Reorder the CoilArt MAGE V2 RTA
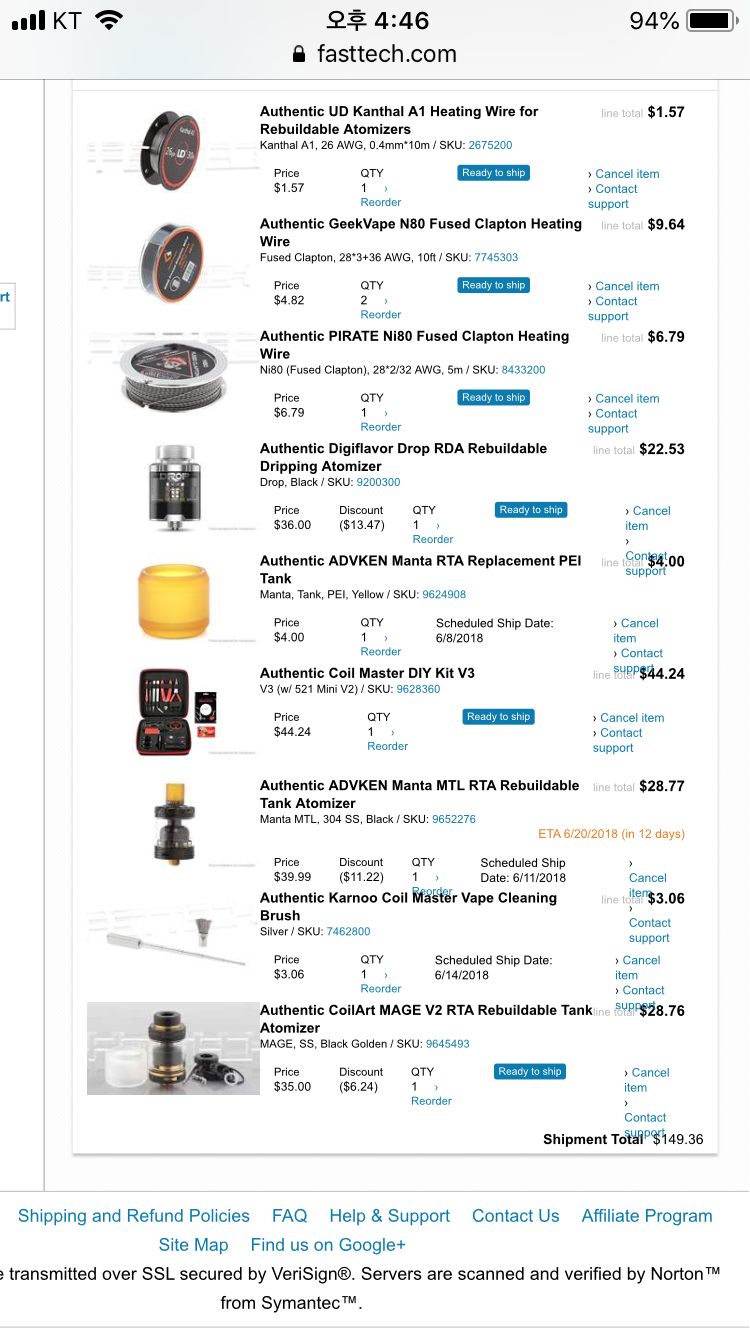Screen dimensions: 750x1334 pos(431,1101)
